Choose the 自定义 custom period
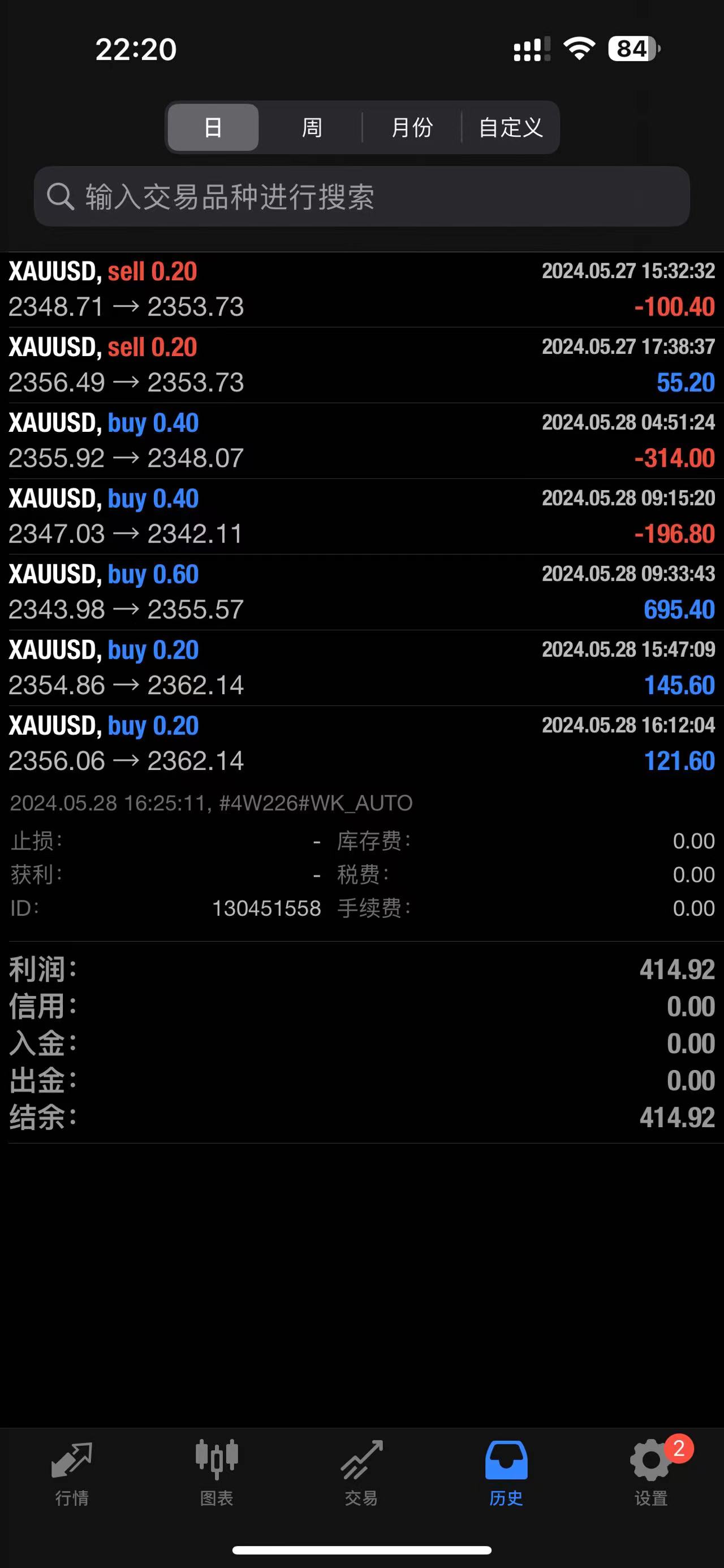Image resolution: width=724 pixels, height=1568 pixels. coord(510,127)
